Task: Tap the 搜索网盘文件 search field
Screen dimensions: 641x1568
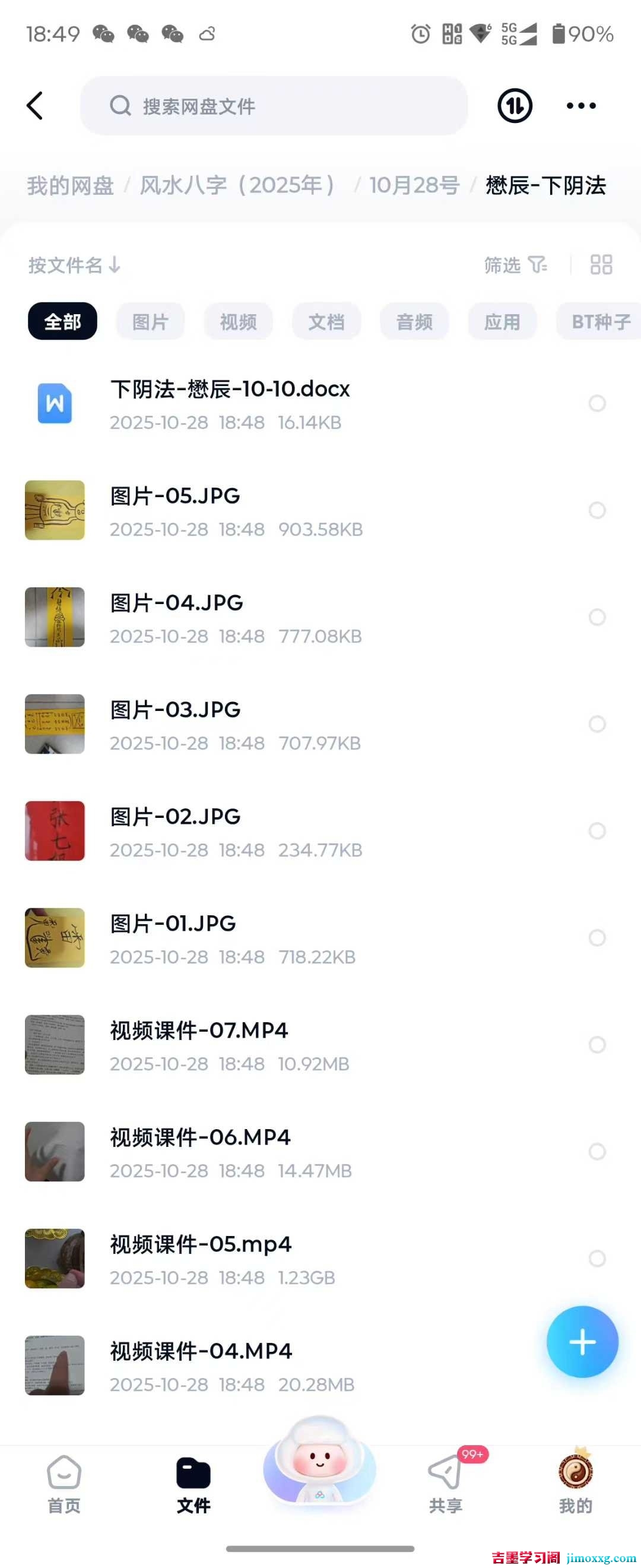Action: point(274,105)
